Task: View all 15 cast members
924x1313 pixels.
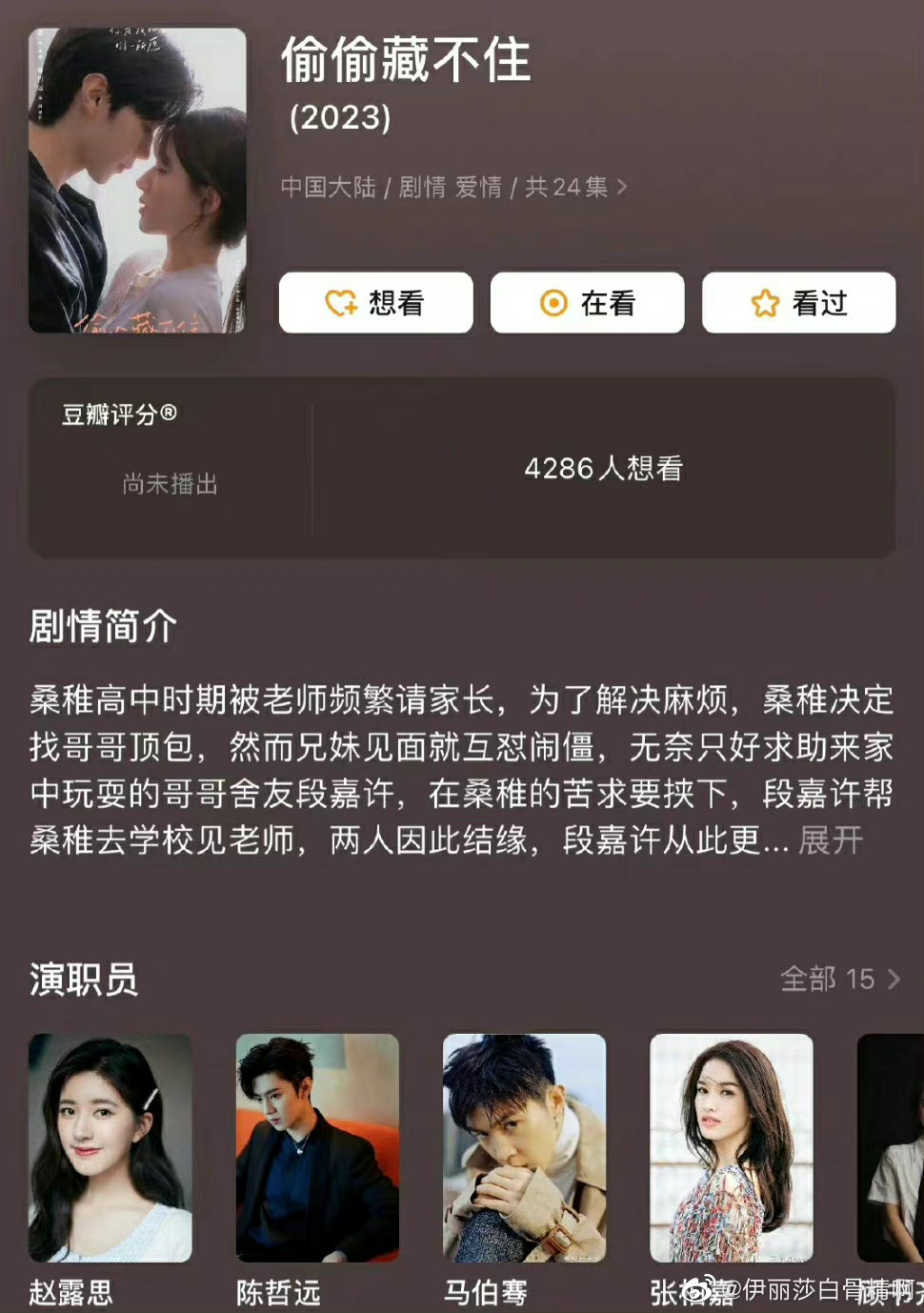Action: click(x=838, y=979)
